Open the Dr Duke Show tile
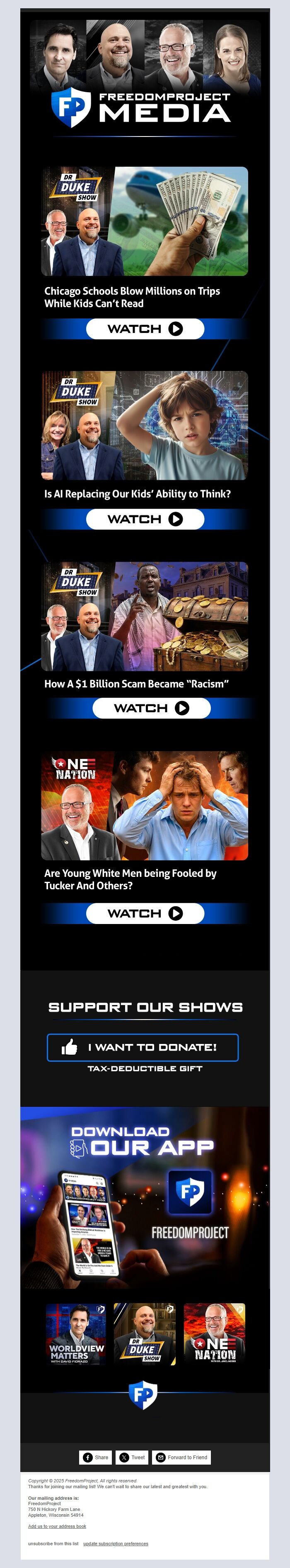Image resolution: width=290 pixels, height=1568 pixels. click(145, 1334)
